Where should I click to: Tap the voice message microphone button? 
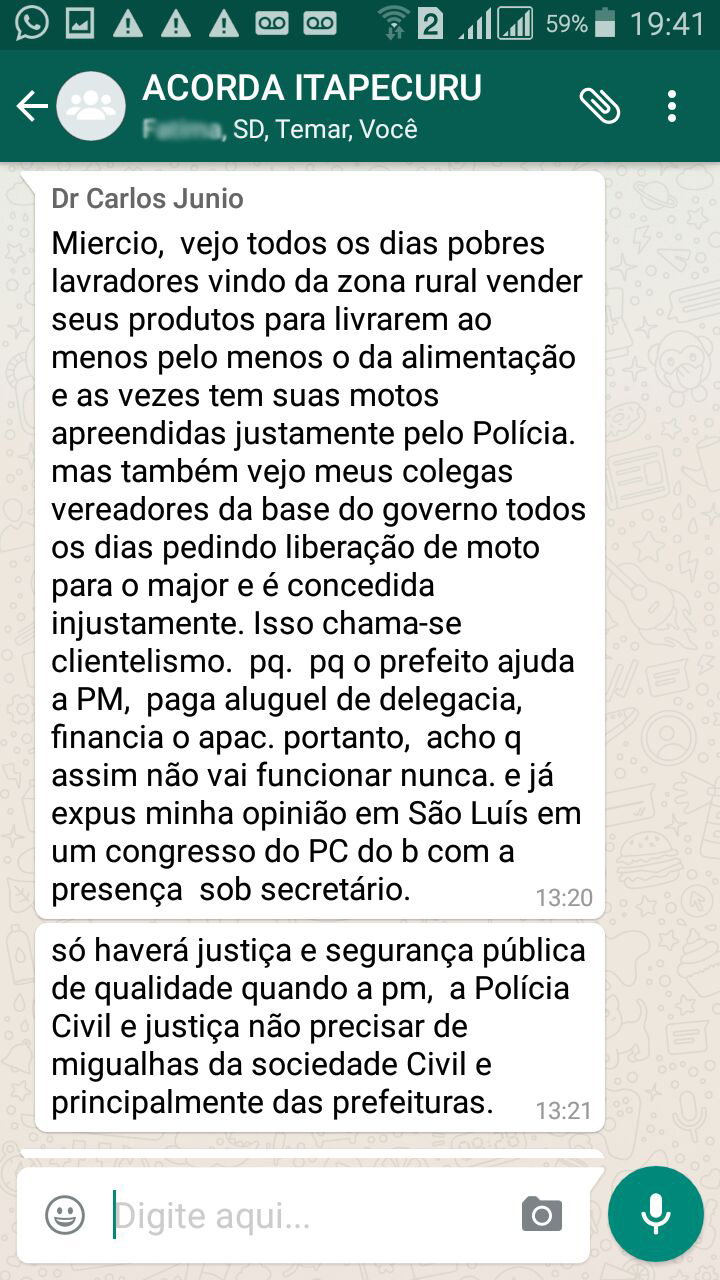pos(656,1214)
